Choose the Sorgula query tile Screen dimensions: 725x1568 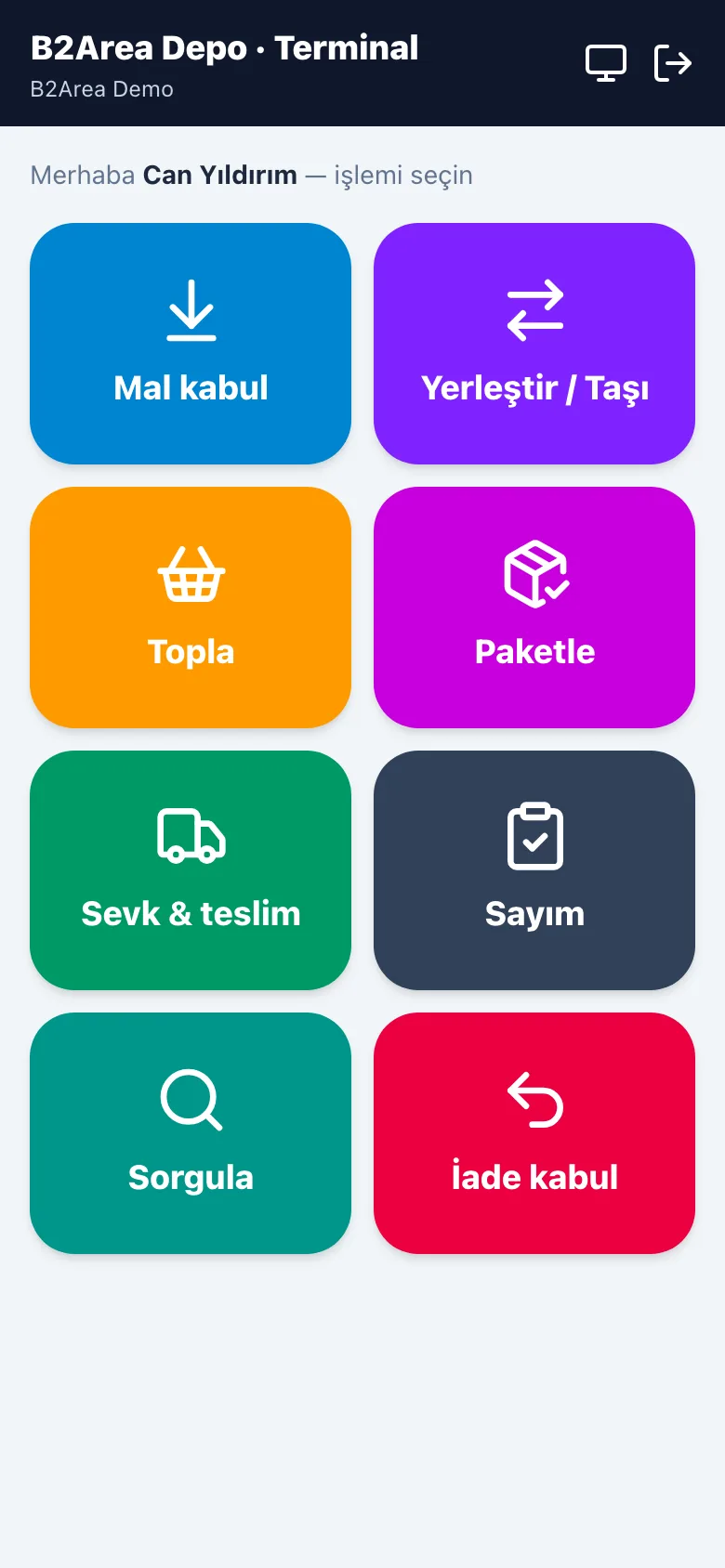191,1133
